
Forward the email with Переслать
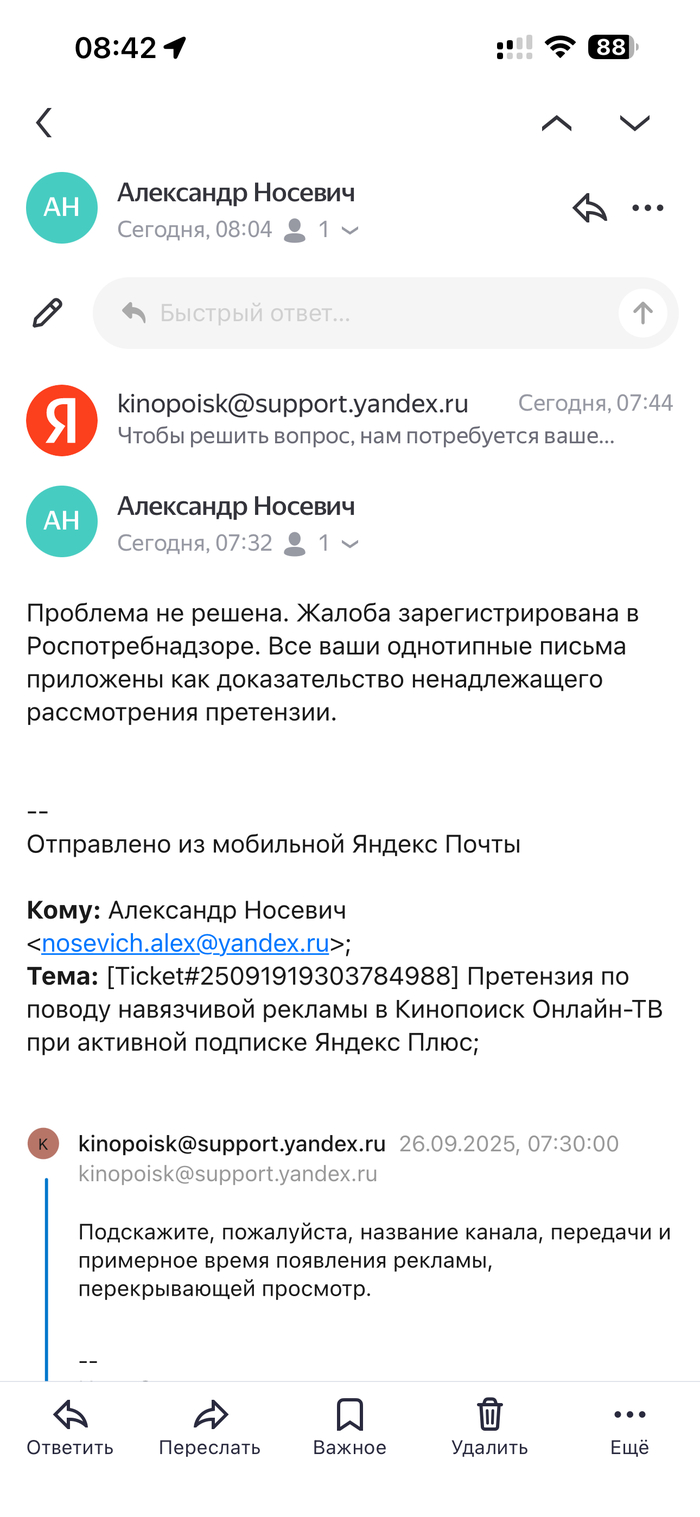tap(210, 1428)
